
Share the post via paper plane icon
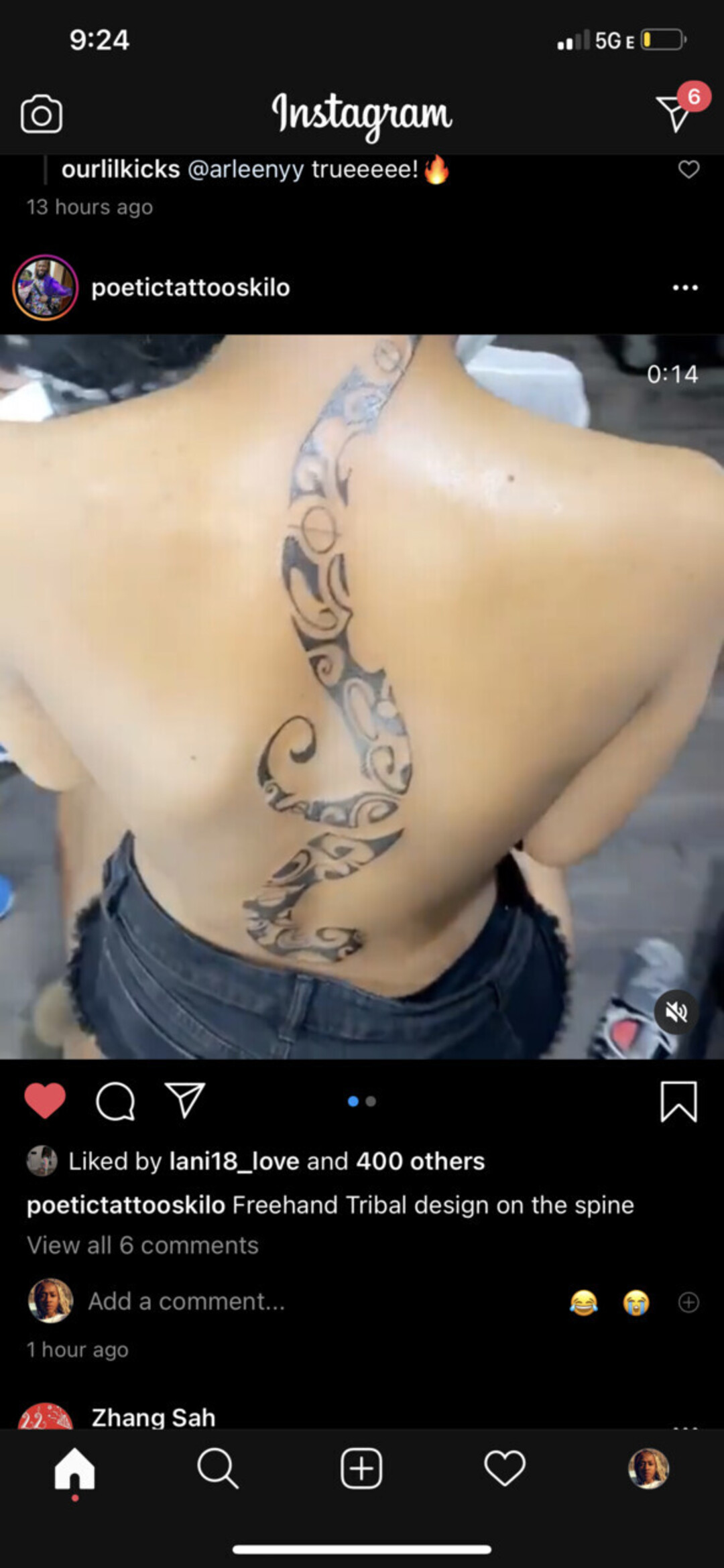point(184,1100)
